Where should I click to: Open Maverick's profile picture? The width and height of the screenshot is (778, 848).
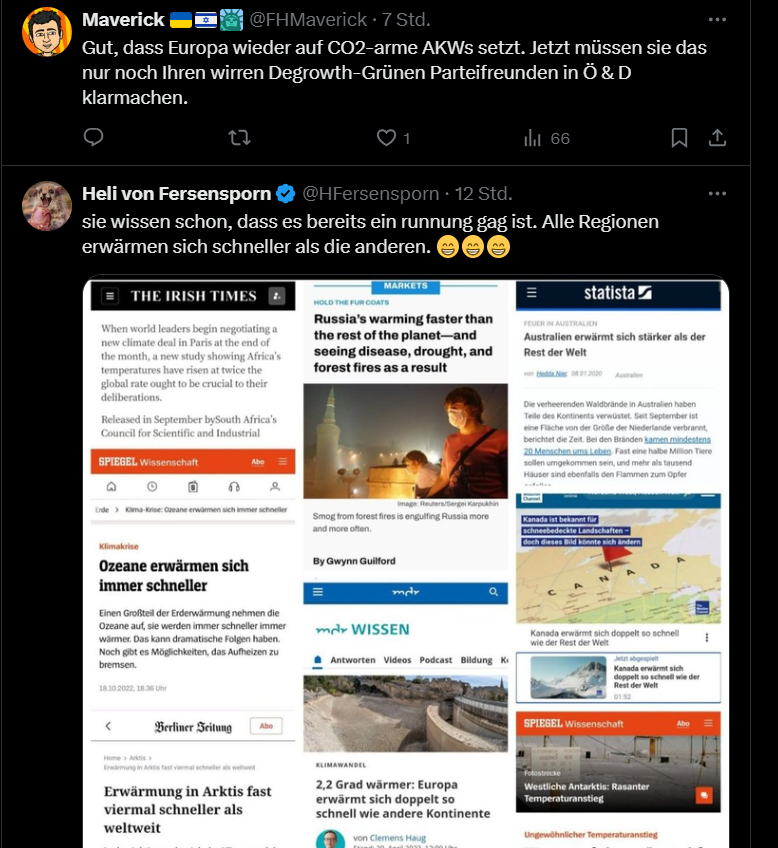pos(46,31)
